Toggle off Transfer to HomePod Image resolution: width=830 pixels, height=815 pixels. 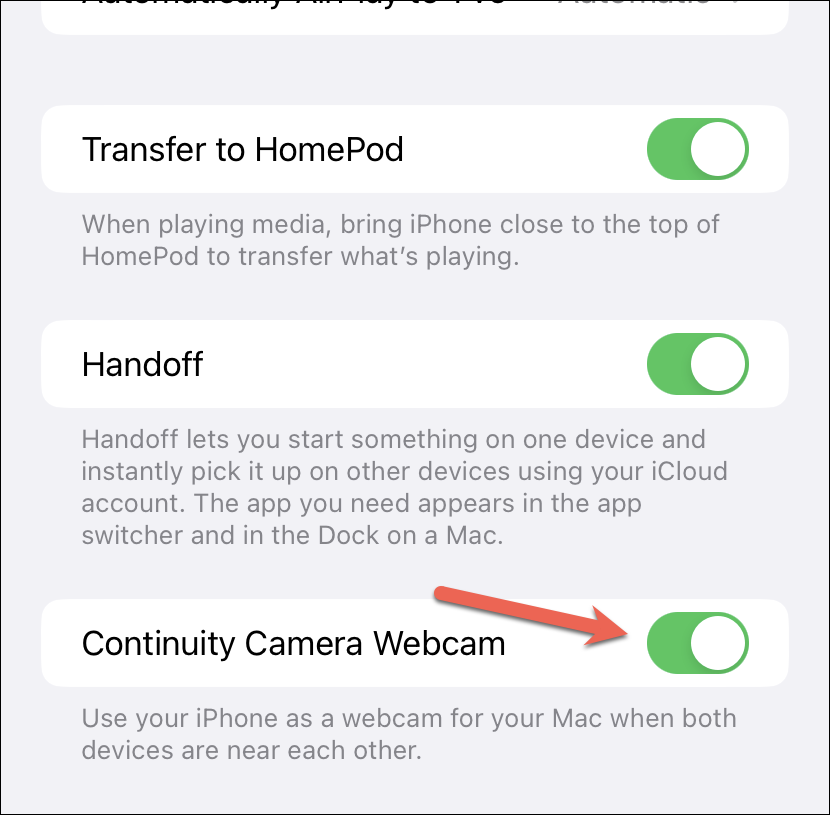[x=697, y=149]
